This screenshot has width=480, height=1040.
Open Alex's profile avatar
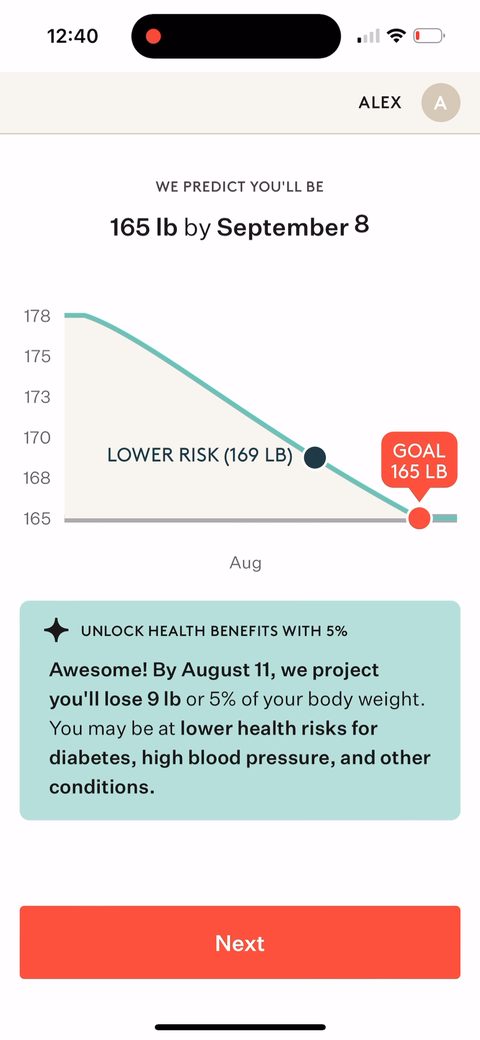[x=441, y=103]
